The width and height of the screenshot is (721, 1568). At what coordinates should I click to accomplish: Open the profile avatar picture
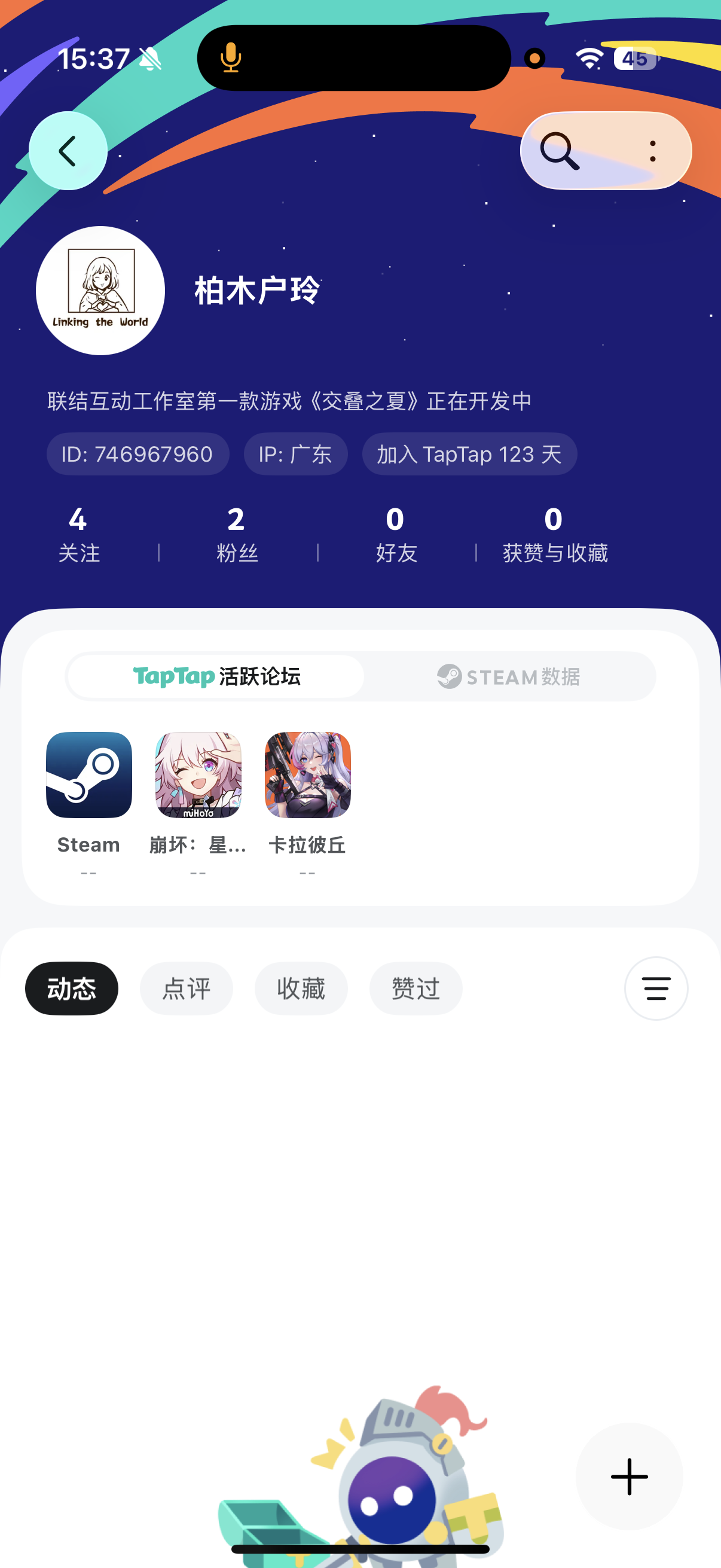100,291
